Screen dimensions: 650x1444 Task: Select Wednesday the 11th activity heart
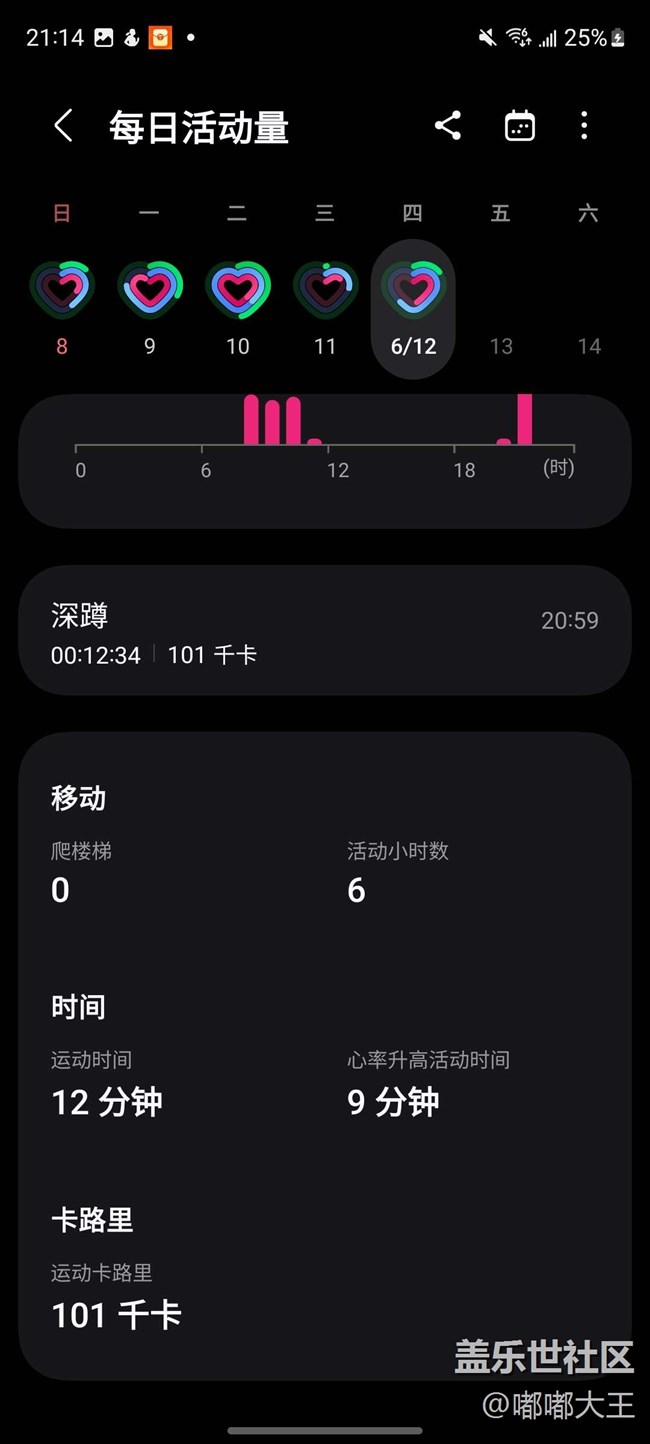tap(325, 290)
